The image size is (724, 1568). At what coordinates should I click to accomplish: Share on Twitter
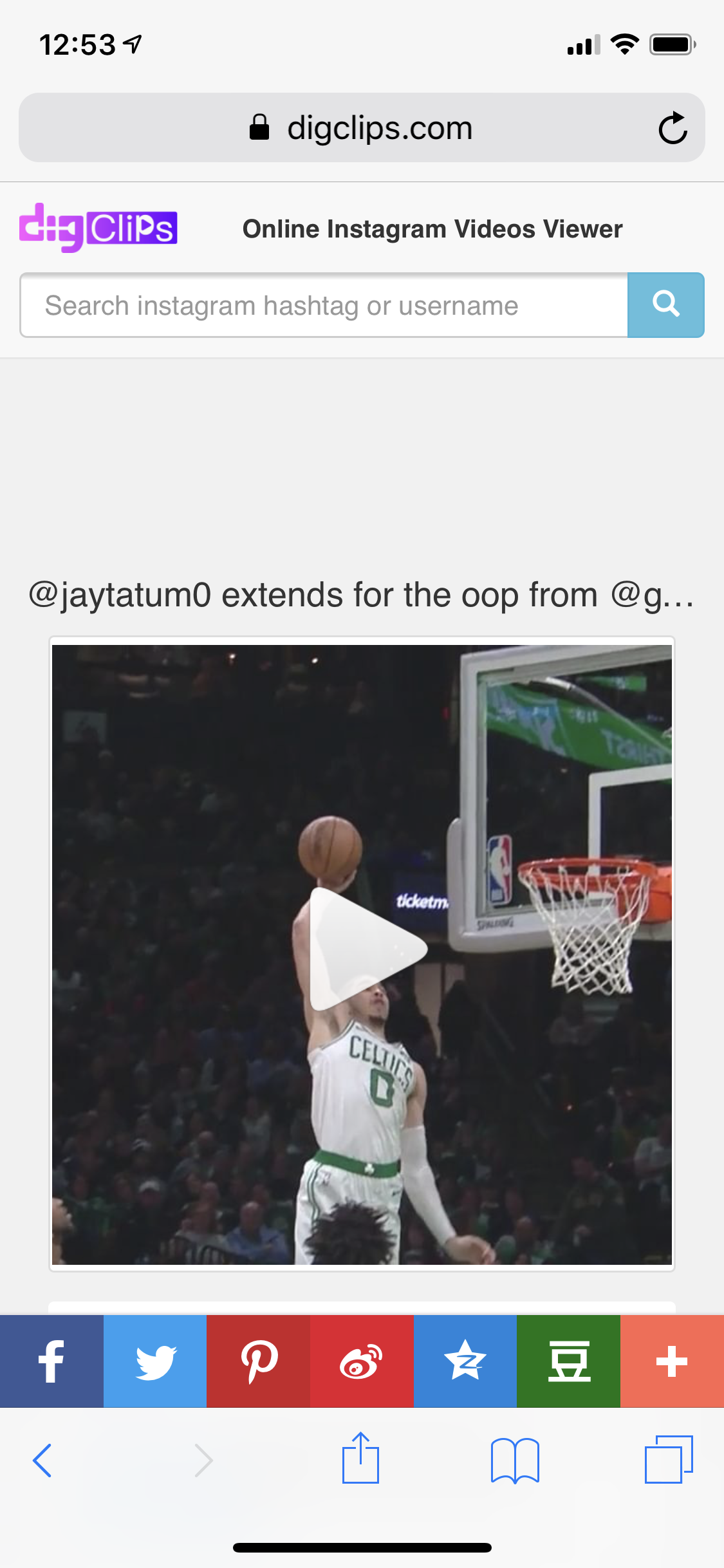coord(155,1361)
